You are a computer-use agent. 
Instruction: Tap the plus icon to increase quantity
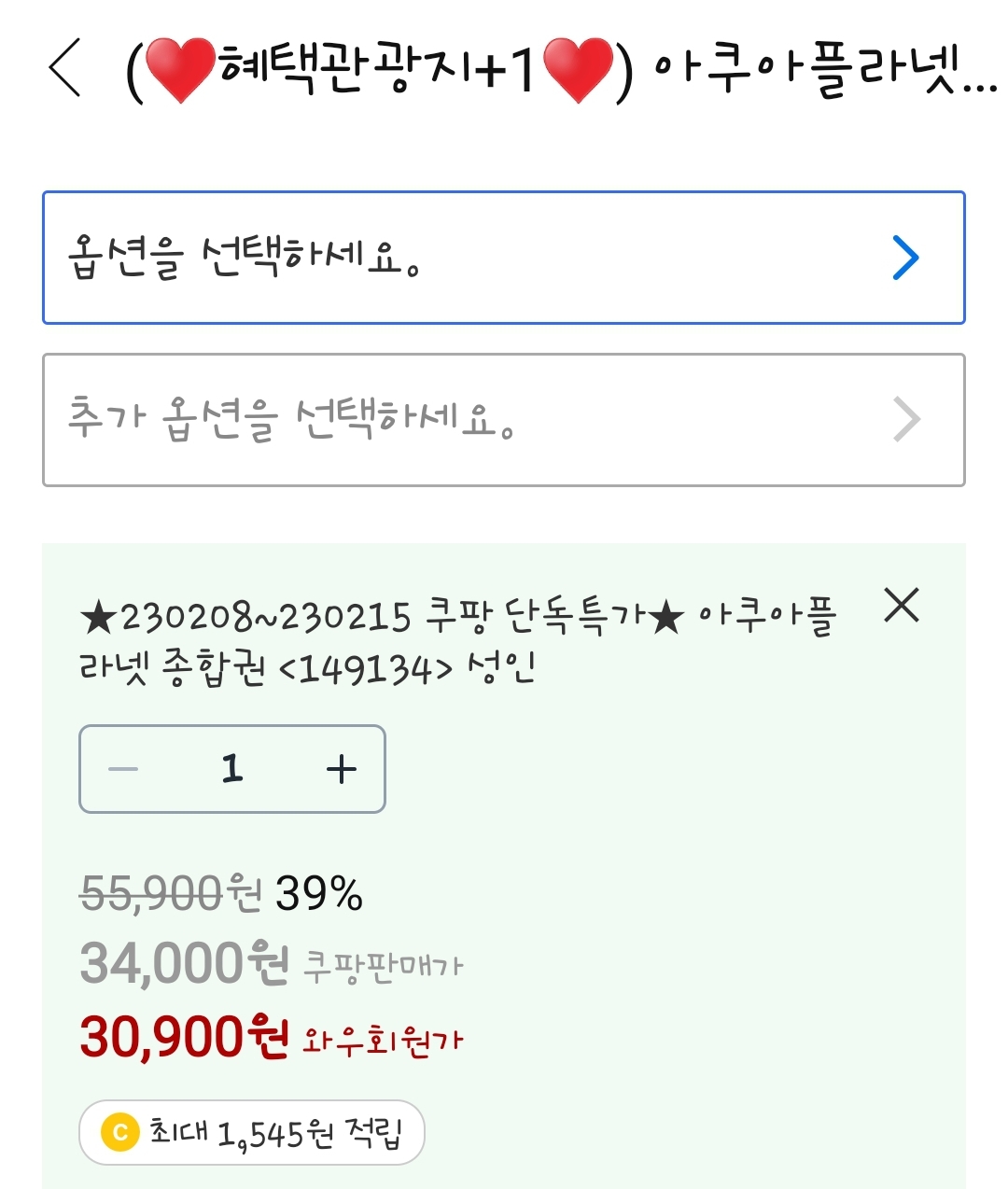pyautogui.click(x=342, y=769)
